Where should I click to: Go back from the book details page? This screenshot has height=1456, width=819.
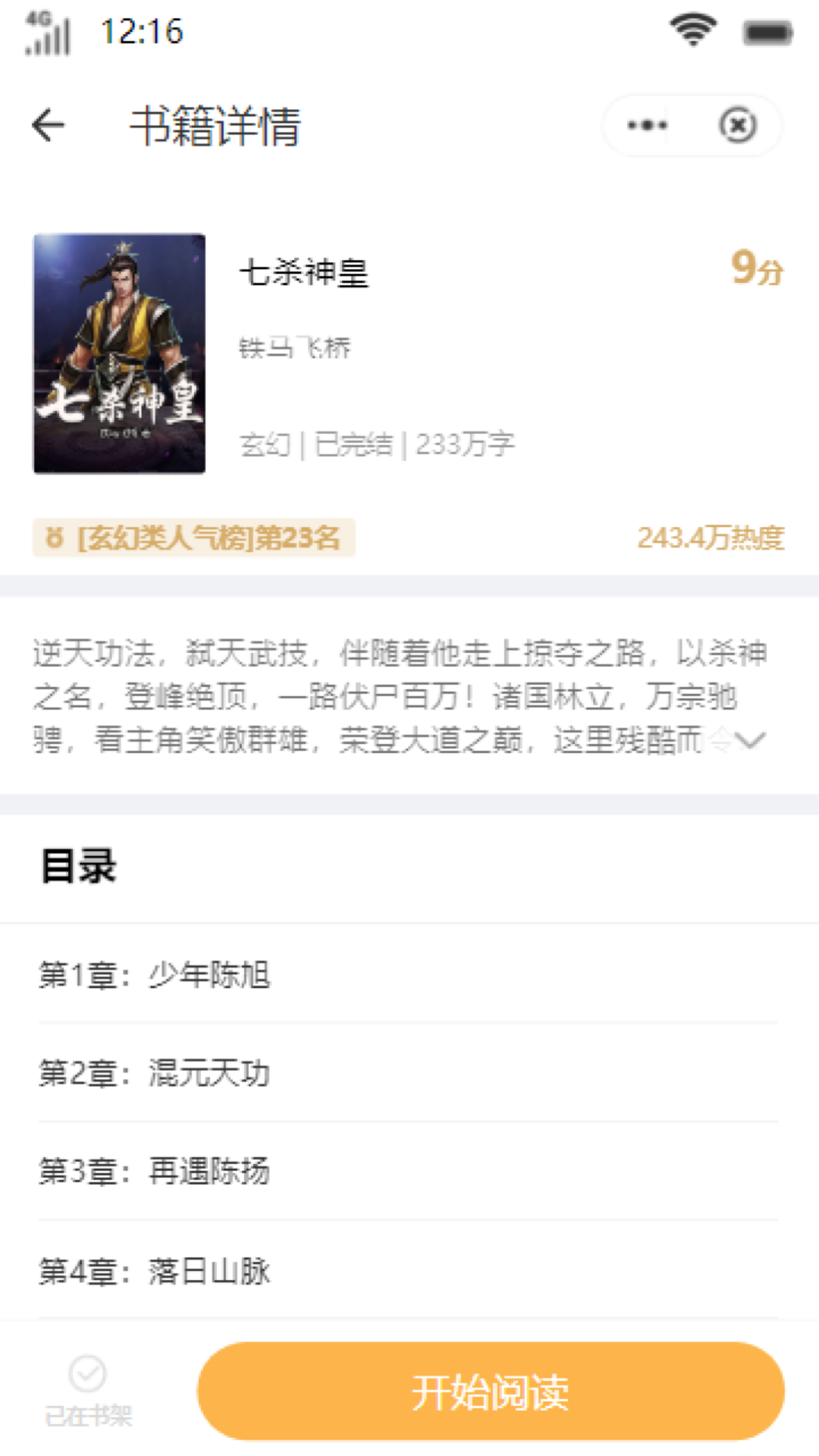(x=49, y=125)
